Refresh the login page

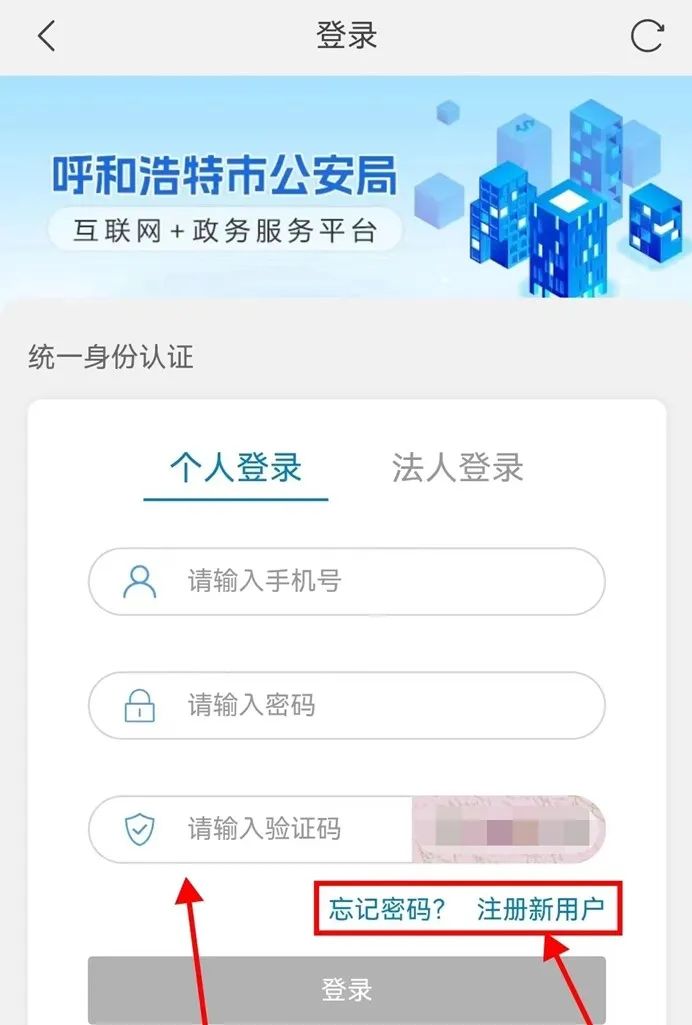[647, 37]
